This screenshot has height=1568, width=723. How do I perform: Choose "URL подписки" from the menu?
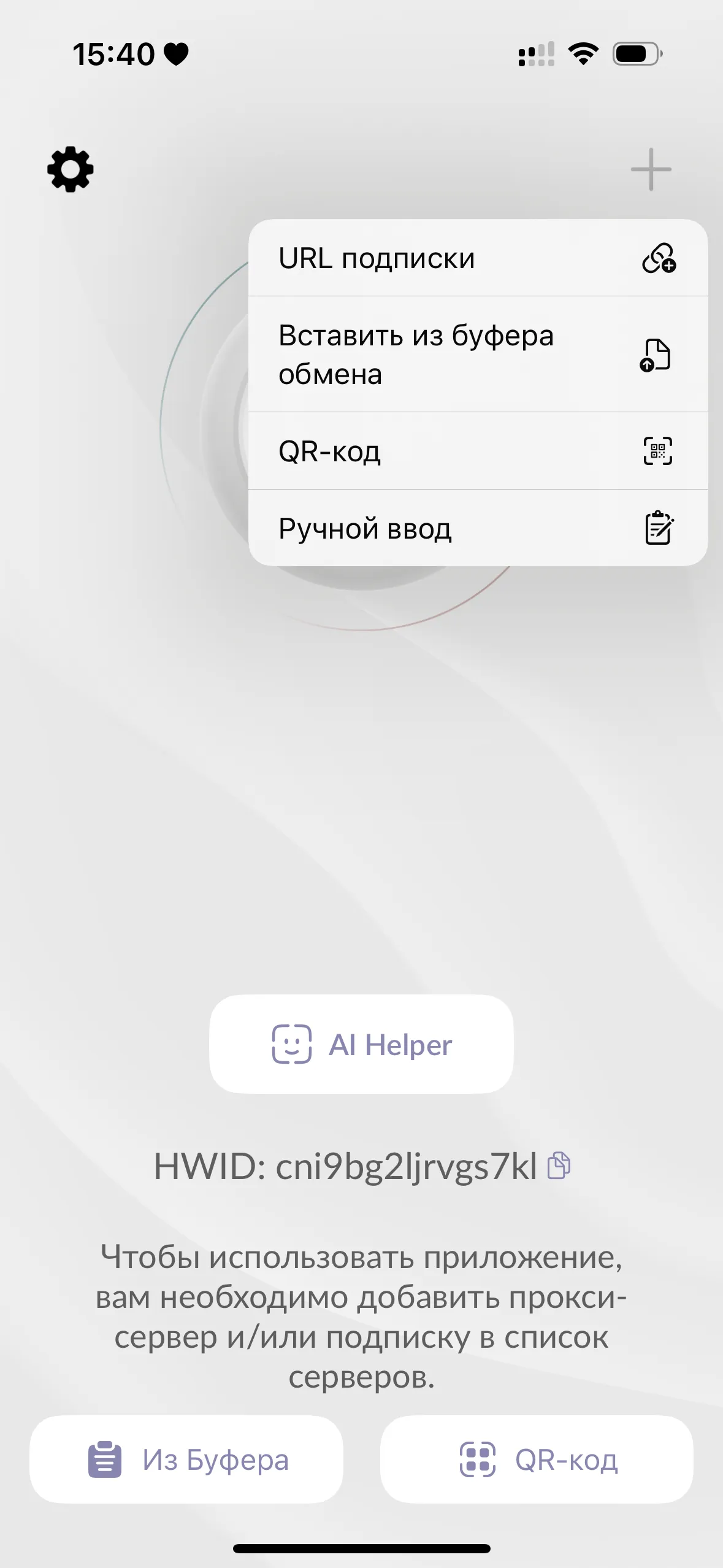(478, 258)
